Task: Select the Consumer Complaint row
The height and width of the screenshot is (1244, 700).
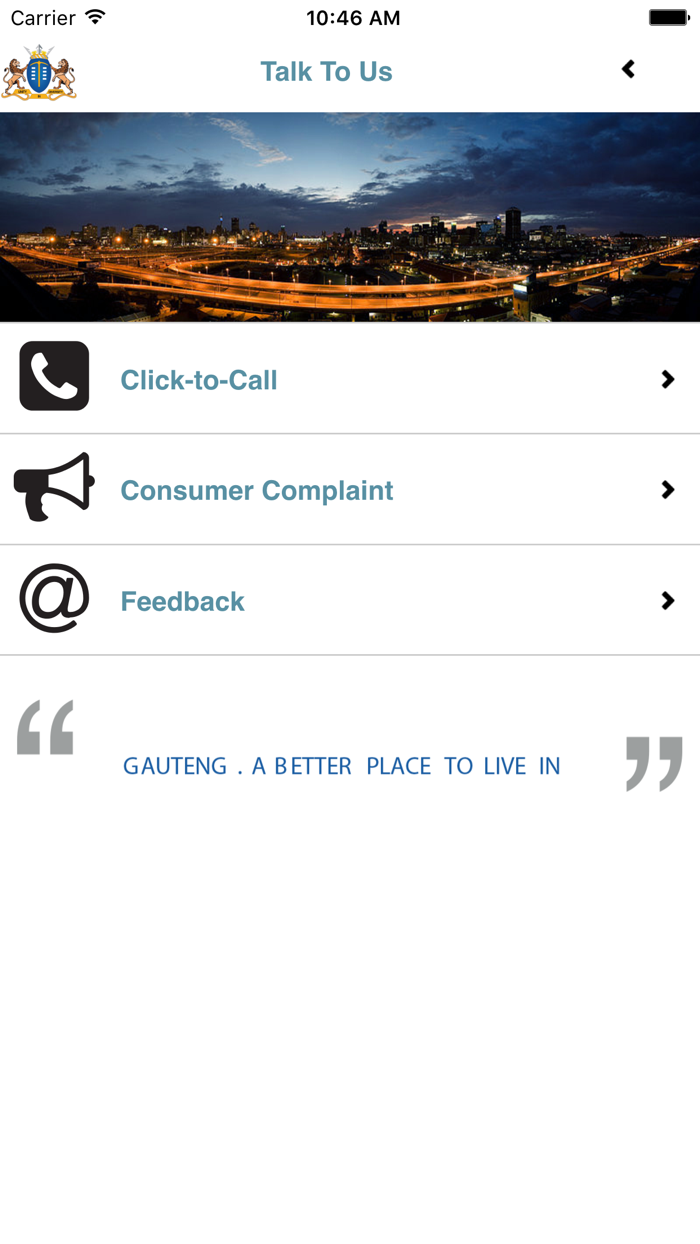Action: [x=350, y=490]
